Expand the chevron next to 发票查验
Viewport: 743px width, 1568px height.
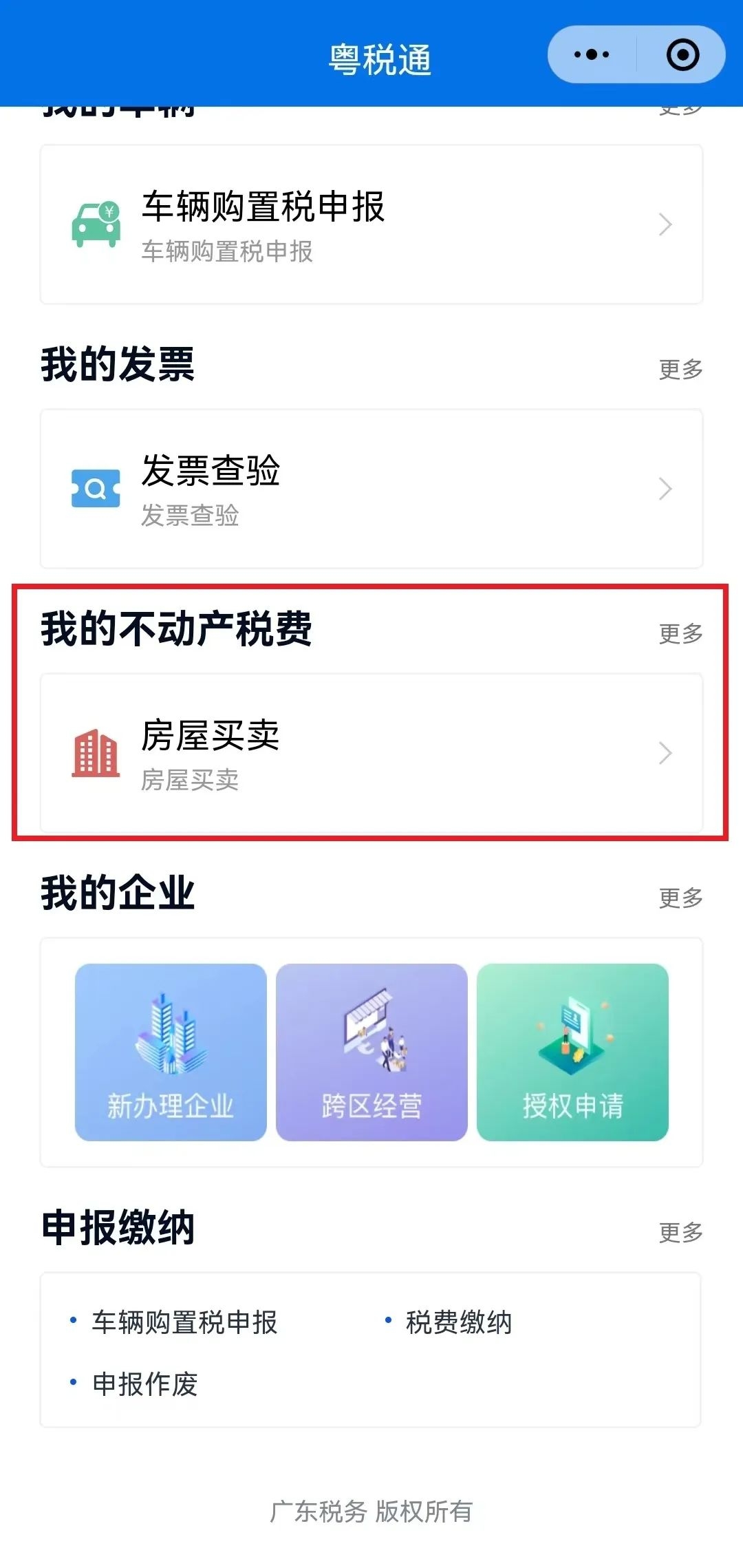click(665, 489)
